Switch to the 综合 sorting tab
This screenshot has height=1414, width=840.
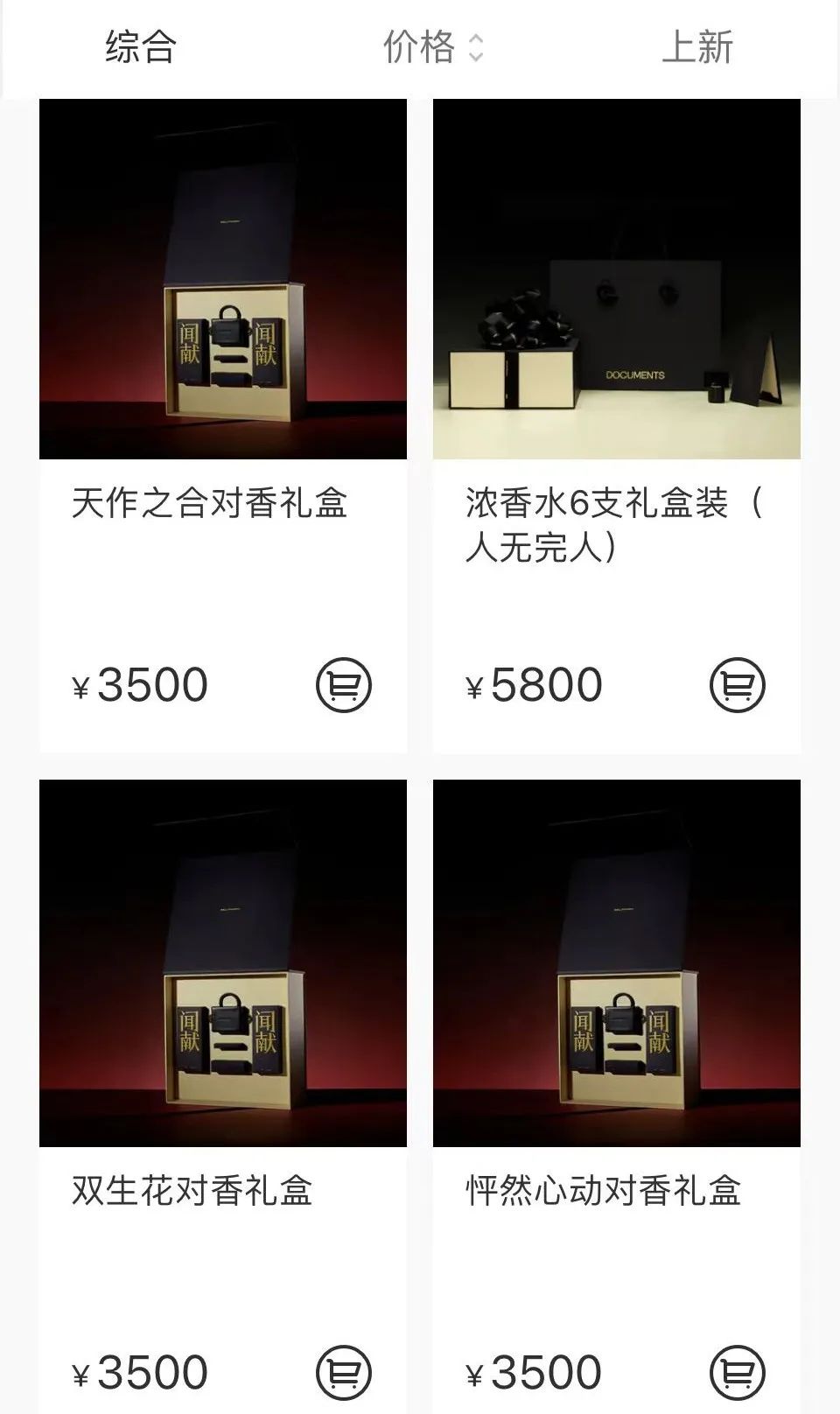click(141, 47)
